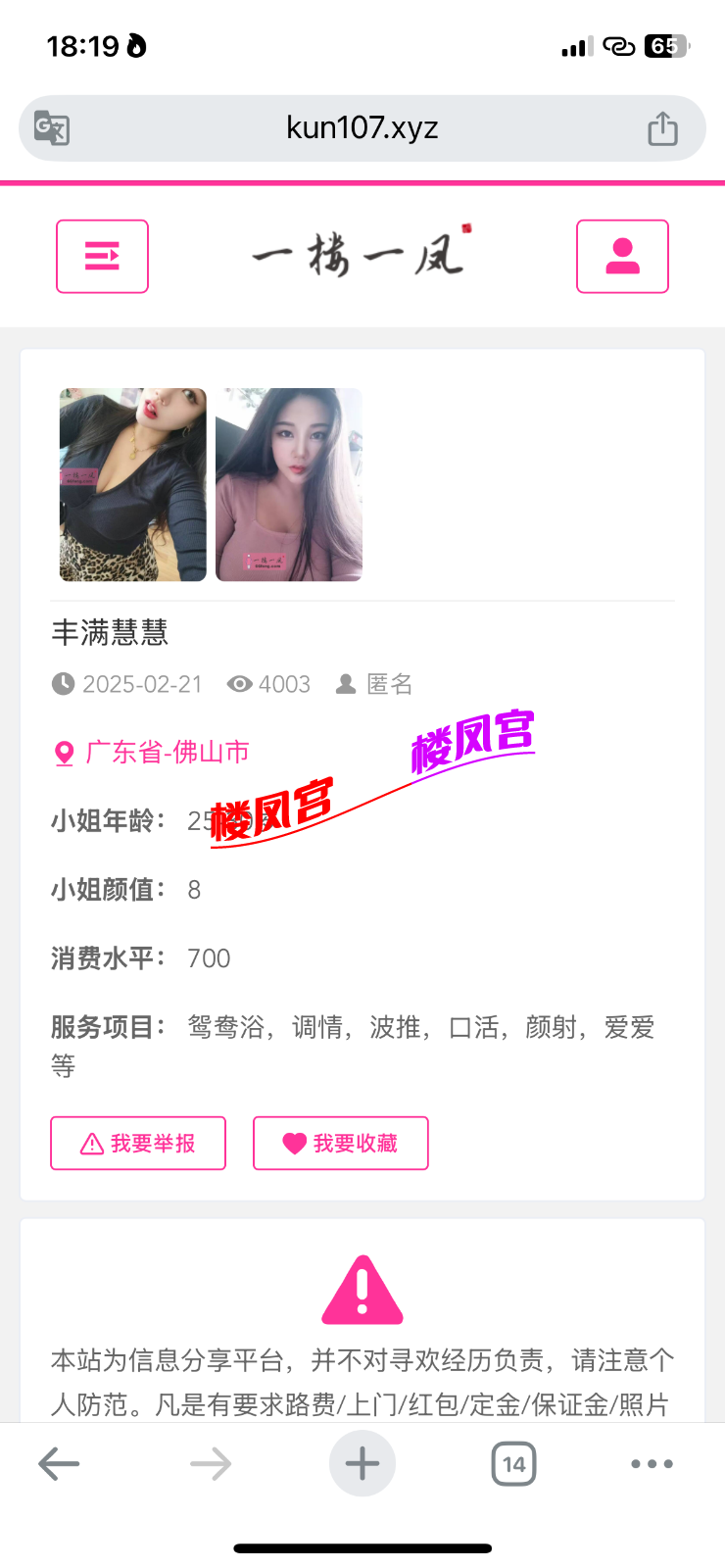Open a new browser tab
The height and width of the screenshot is (1568, 725).
[362, 1464]
